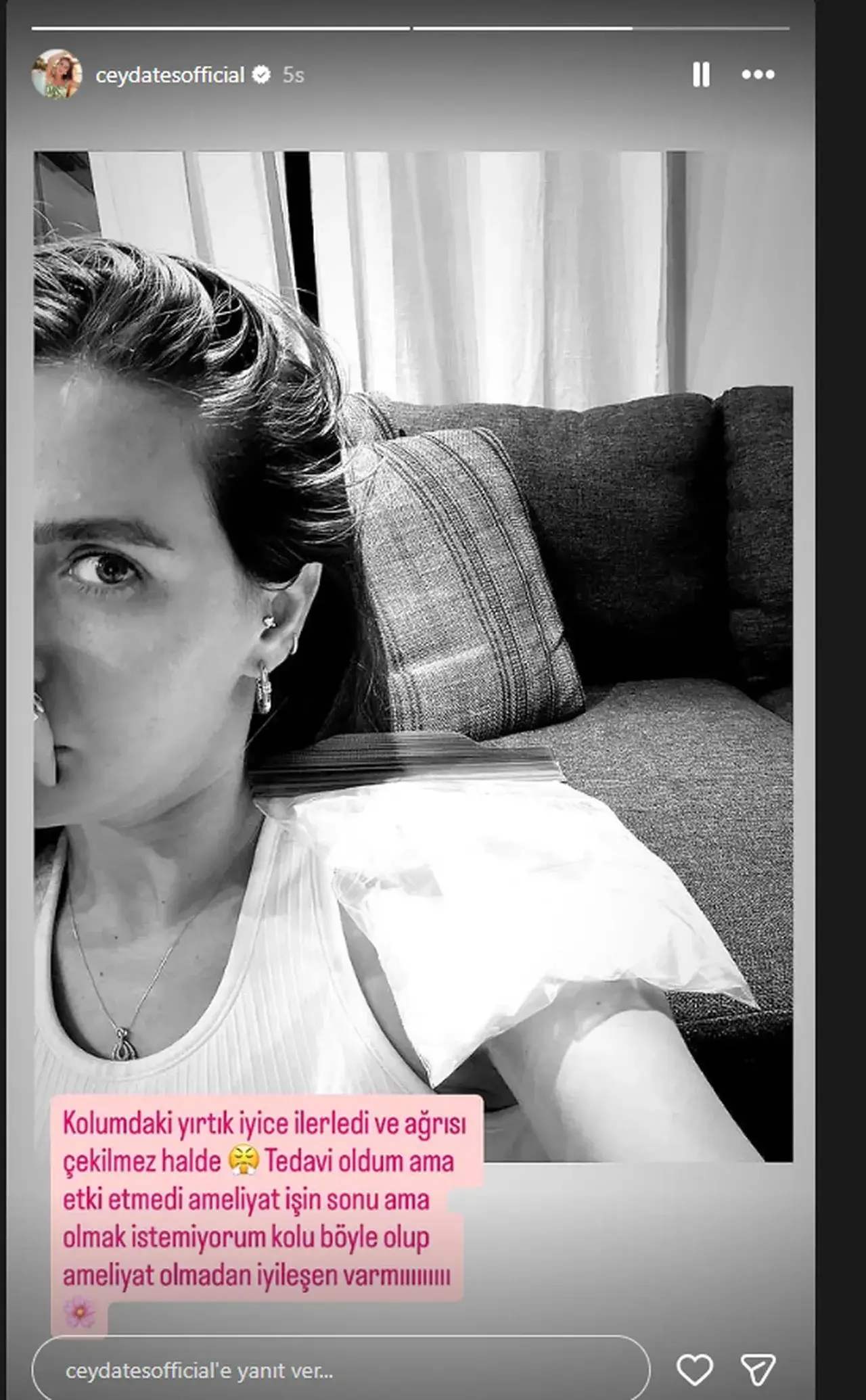
Task: Reply to ceydatesofficial in the message field
Action: click(x=338, y=1370)
